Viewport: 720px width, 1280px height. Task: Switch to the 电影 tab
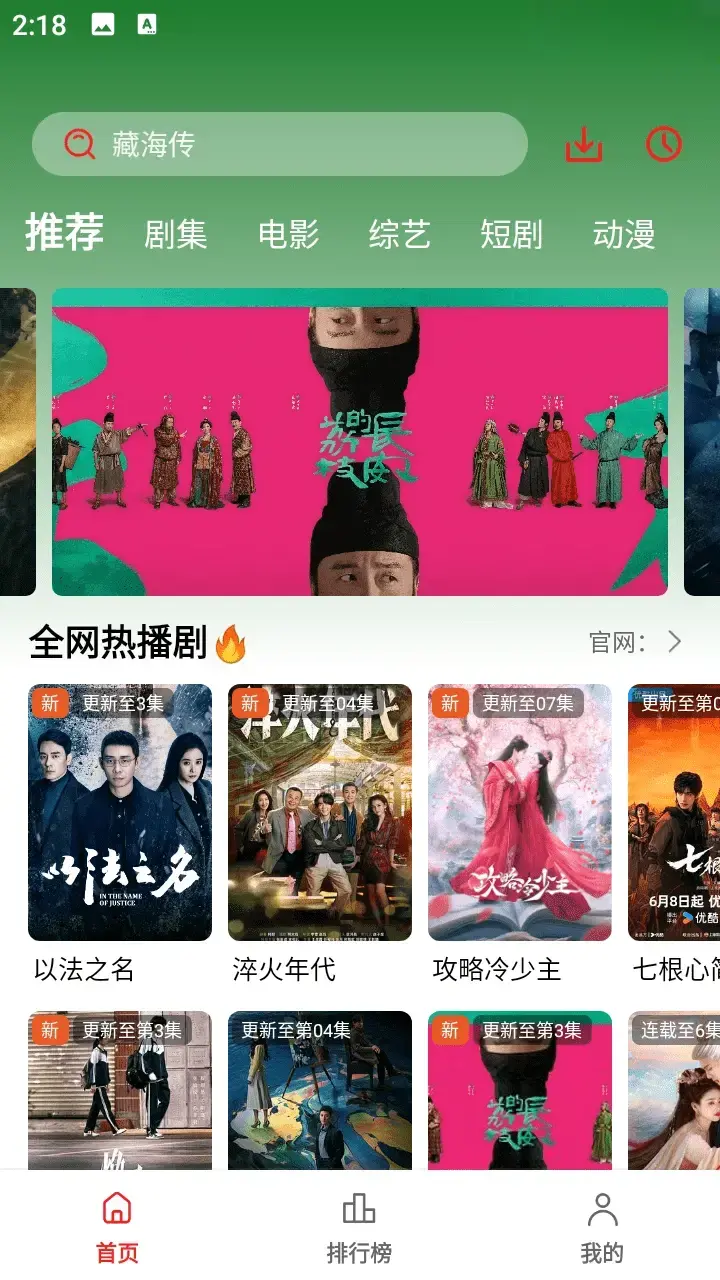(288, 234)
